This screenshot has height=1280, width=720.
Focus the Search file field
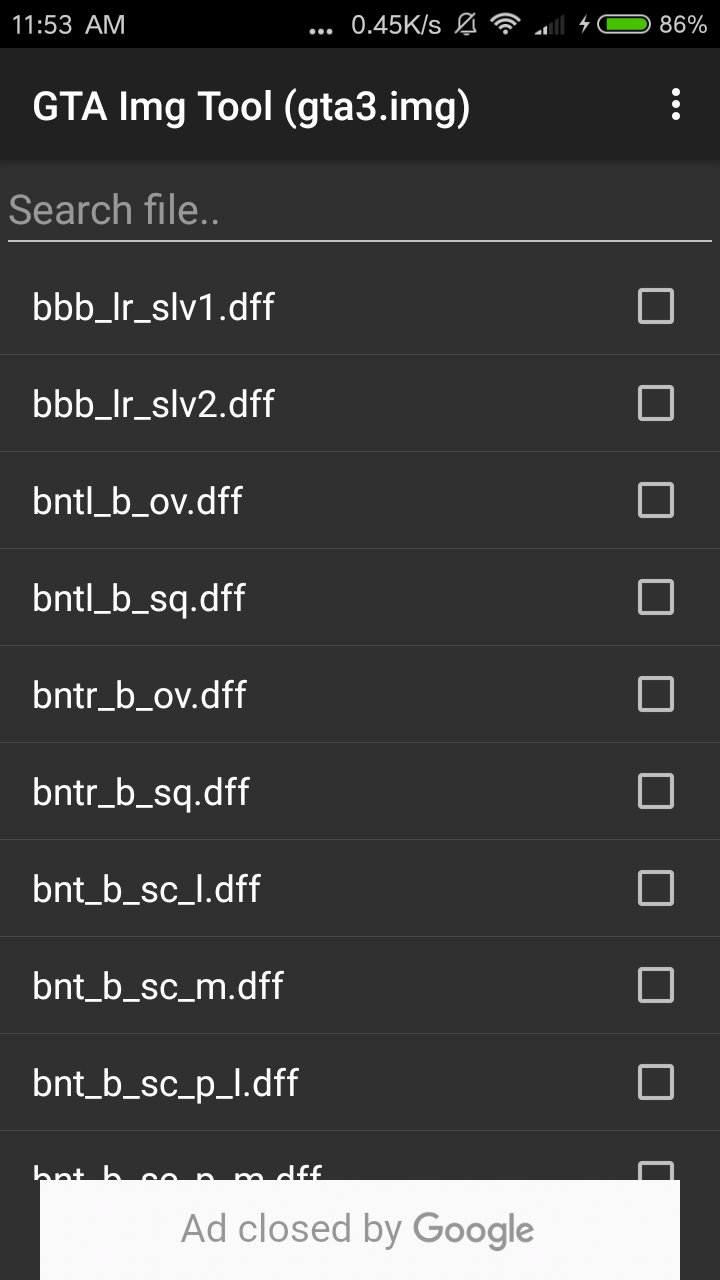(x=360, y=210)
